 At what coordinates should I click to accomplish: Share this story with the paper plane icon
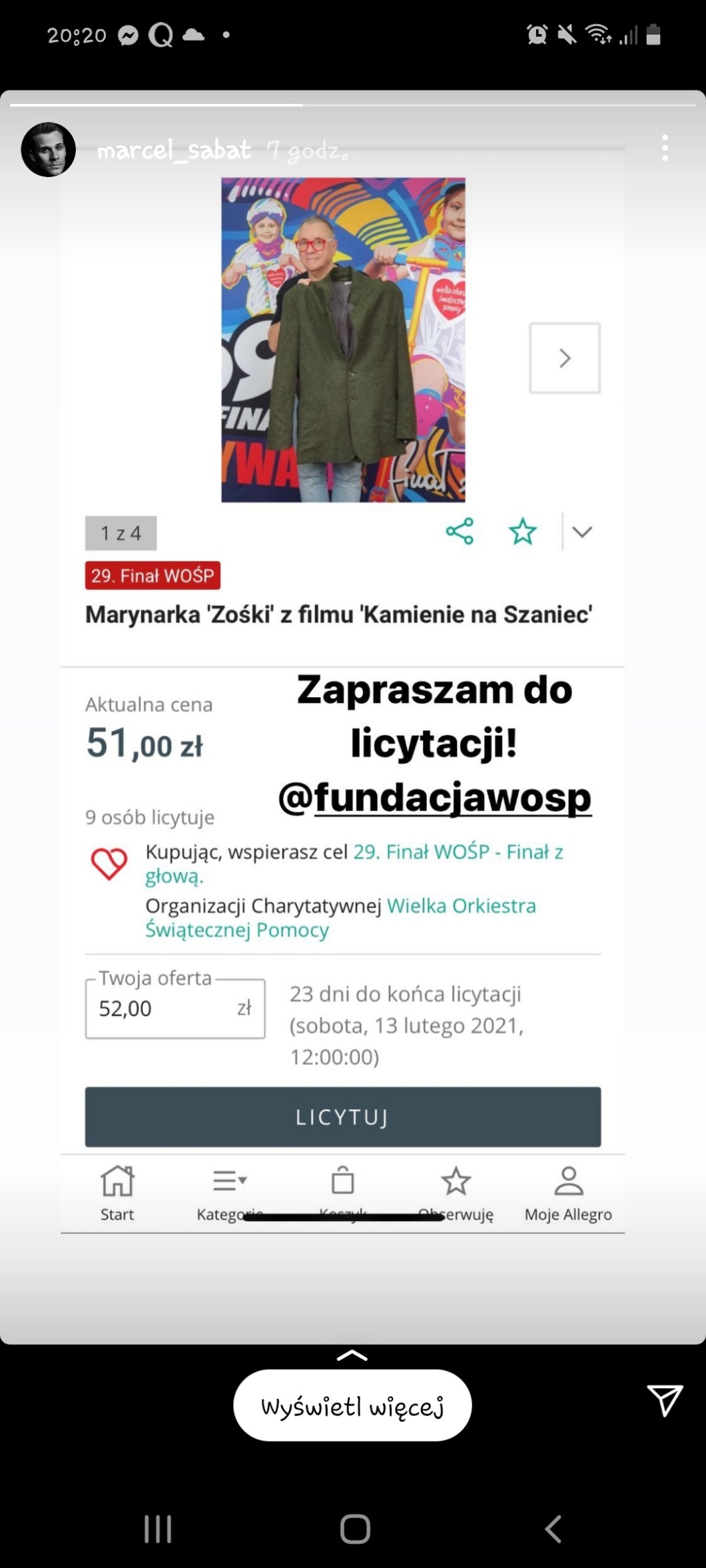tap(664, 1400)
